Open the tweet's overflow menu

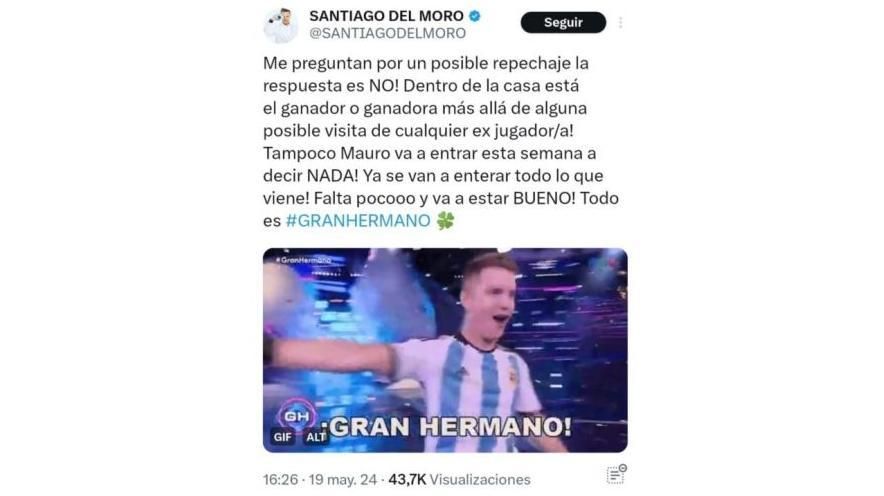point(621,22)
